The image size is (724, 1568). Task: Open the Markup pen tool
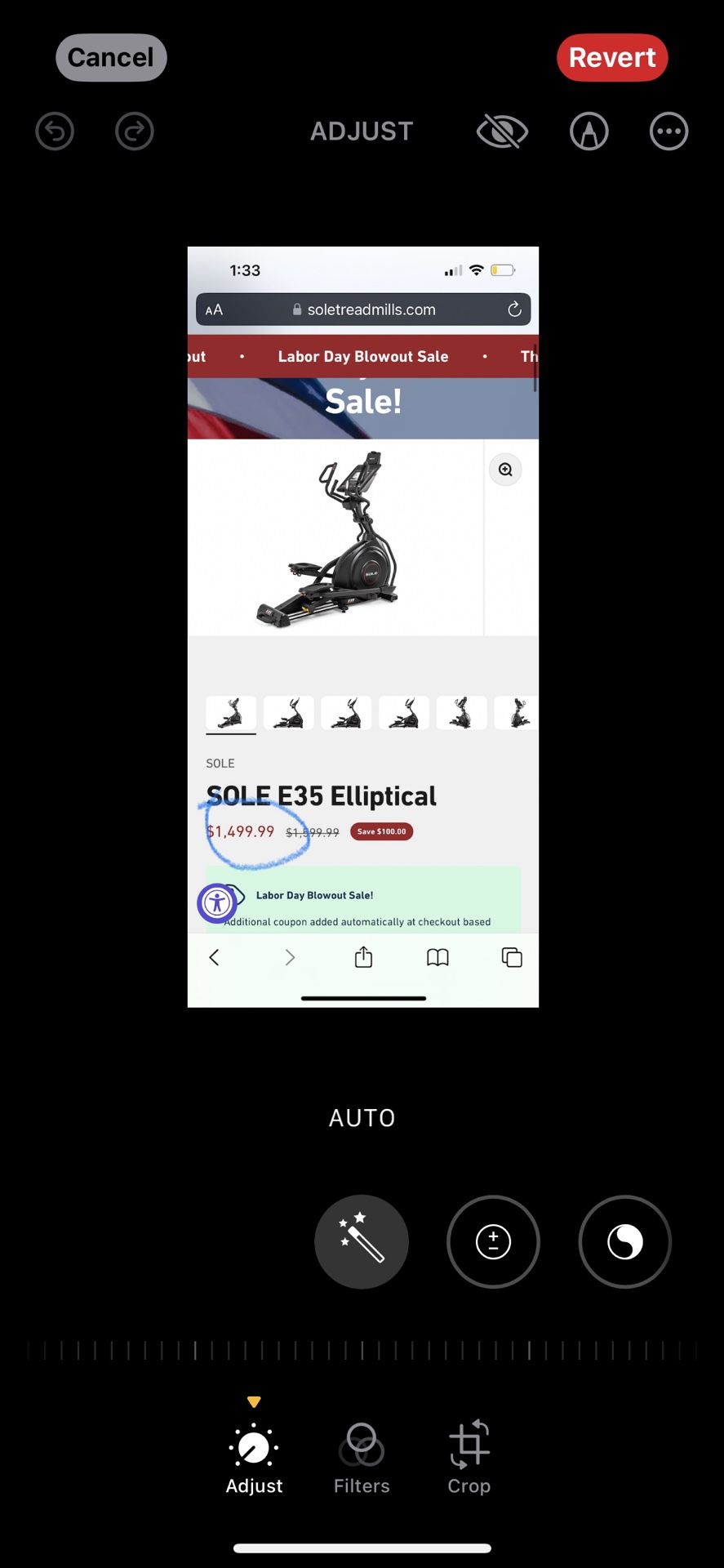pyautogui.click(x=589, y=131)
